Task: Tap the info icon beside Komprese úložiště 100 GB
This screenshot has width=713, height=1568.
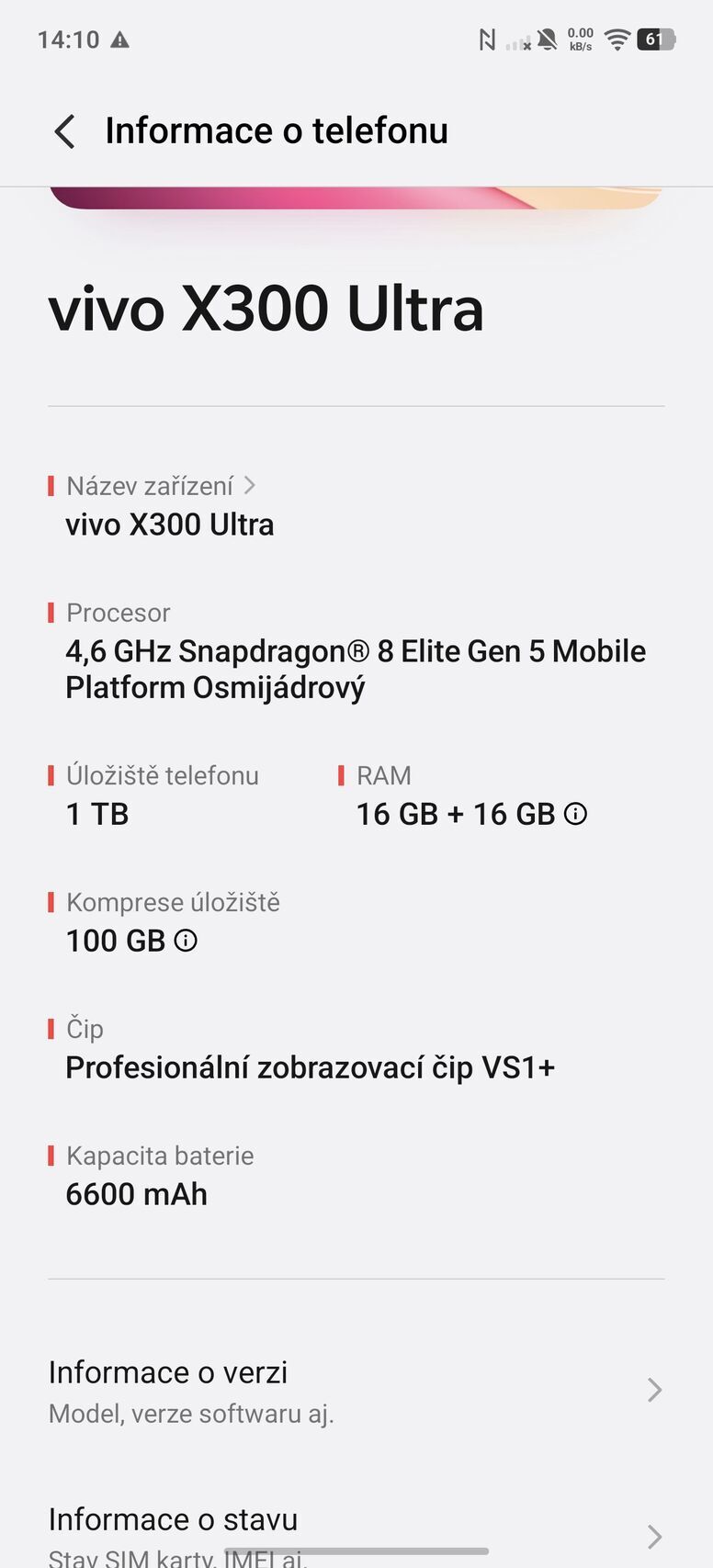Action: (187, 941)
